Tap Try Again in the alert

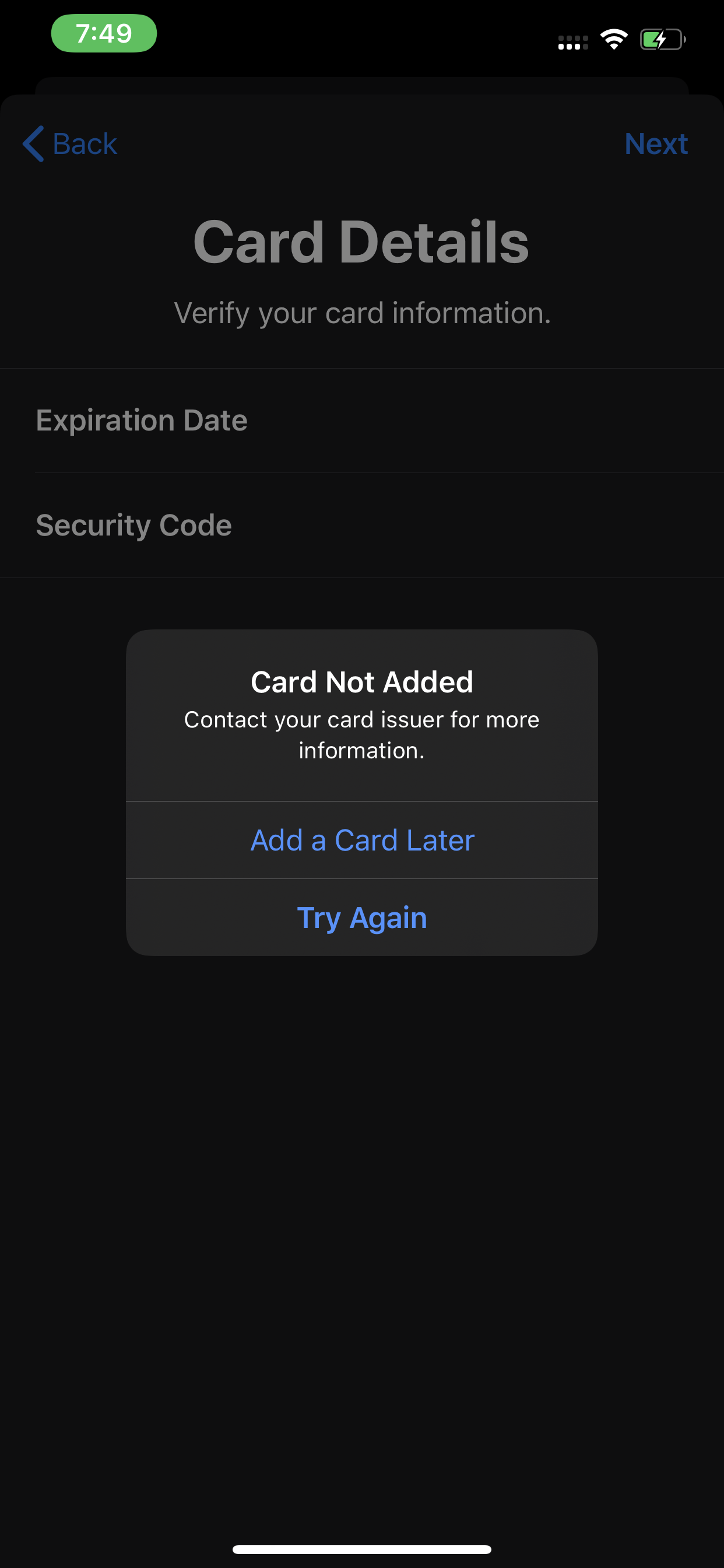point(362,918)
